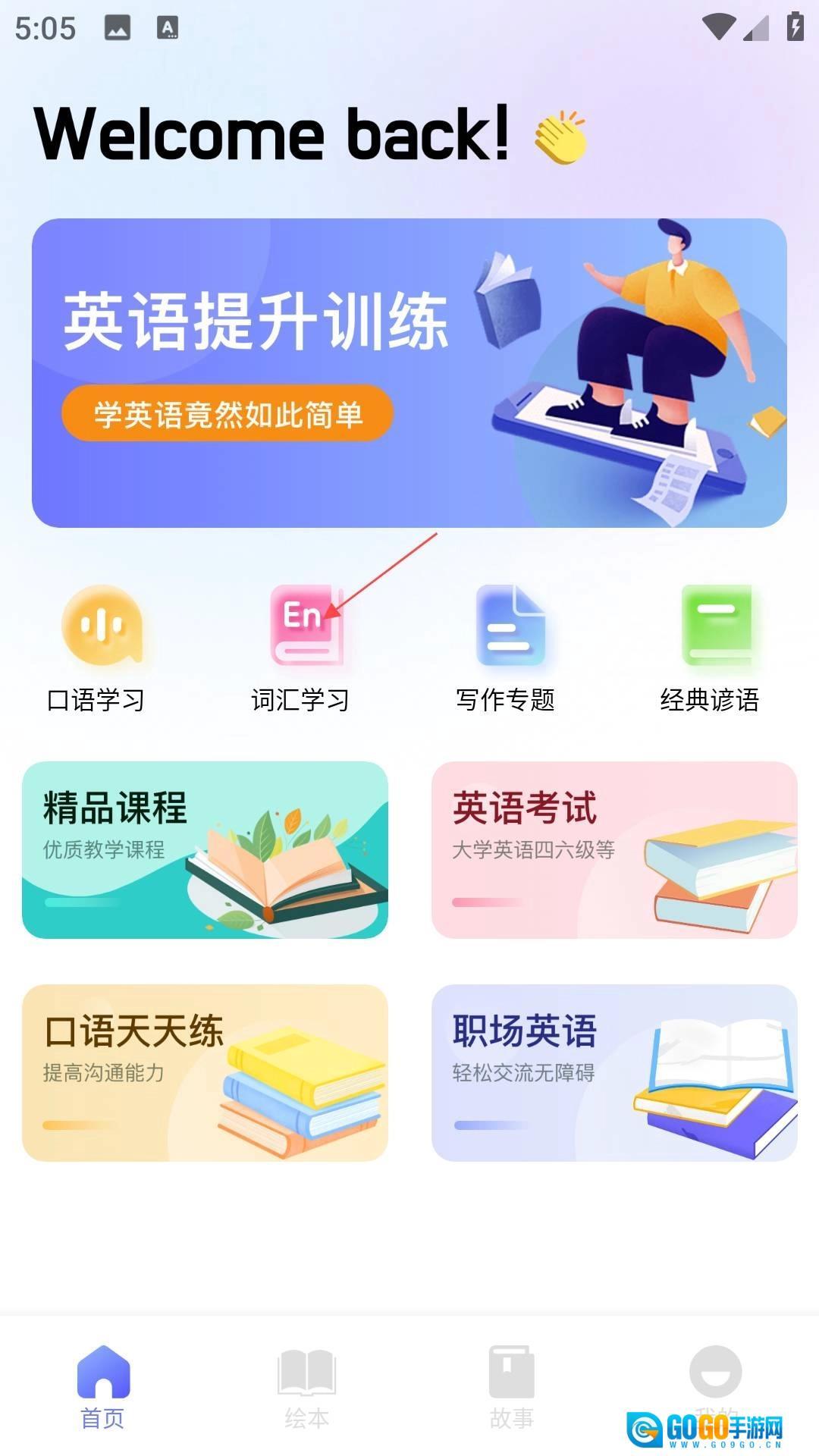819x1456 pixels.
Task: Open the 口语天天练 card
Action: pyautogui.click(x=205, y=1072)
